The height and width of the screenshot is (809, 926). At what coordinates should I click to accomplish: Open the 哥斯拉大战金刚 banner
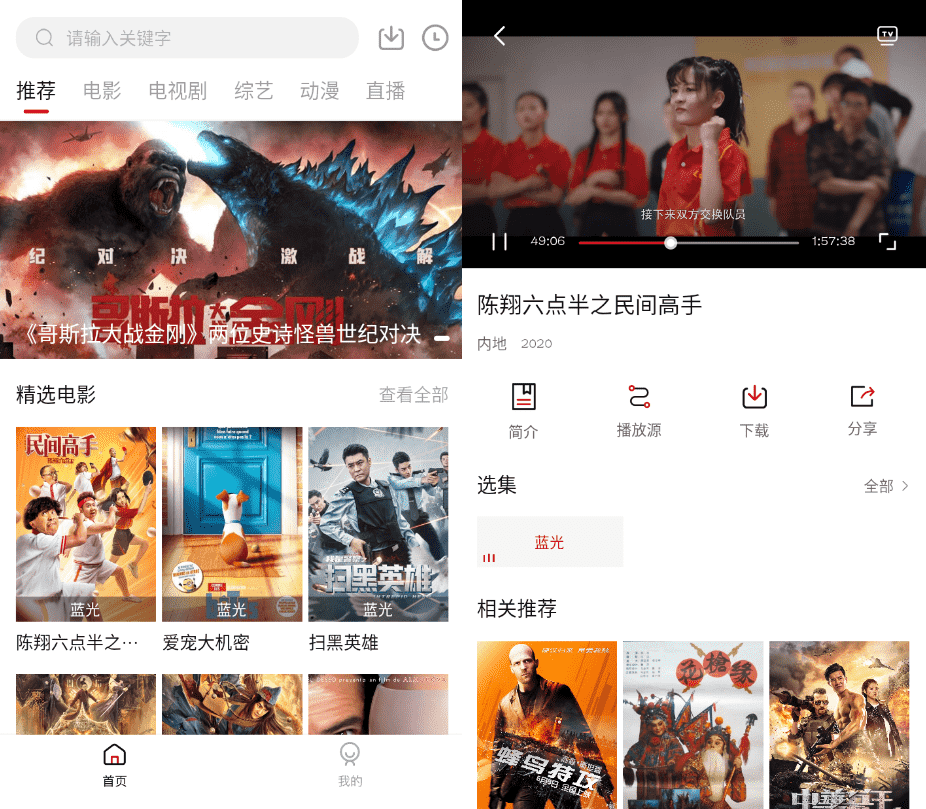(231, 240)
